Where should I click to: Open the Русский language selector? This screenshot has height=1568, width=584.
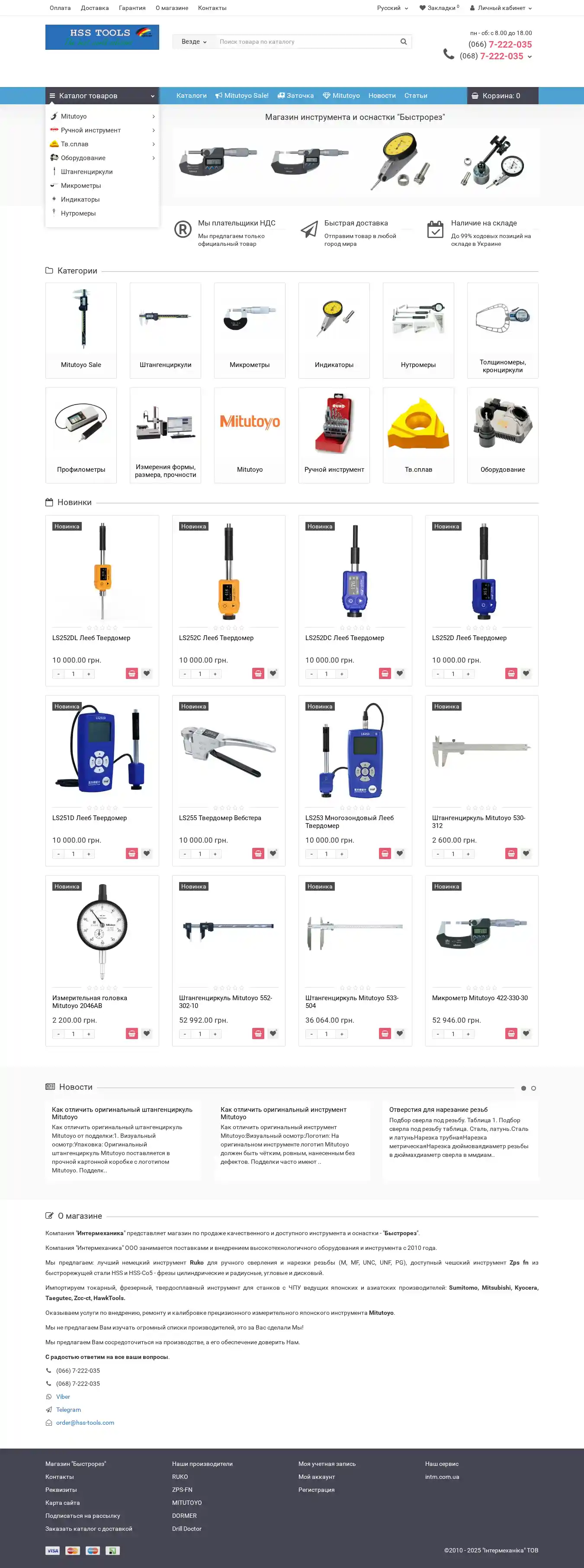point(392,8)
